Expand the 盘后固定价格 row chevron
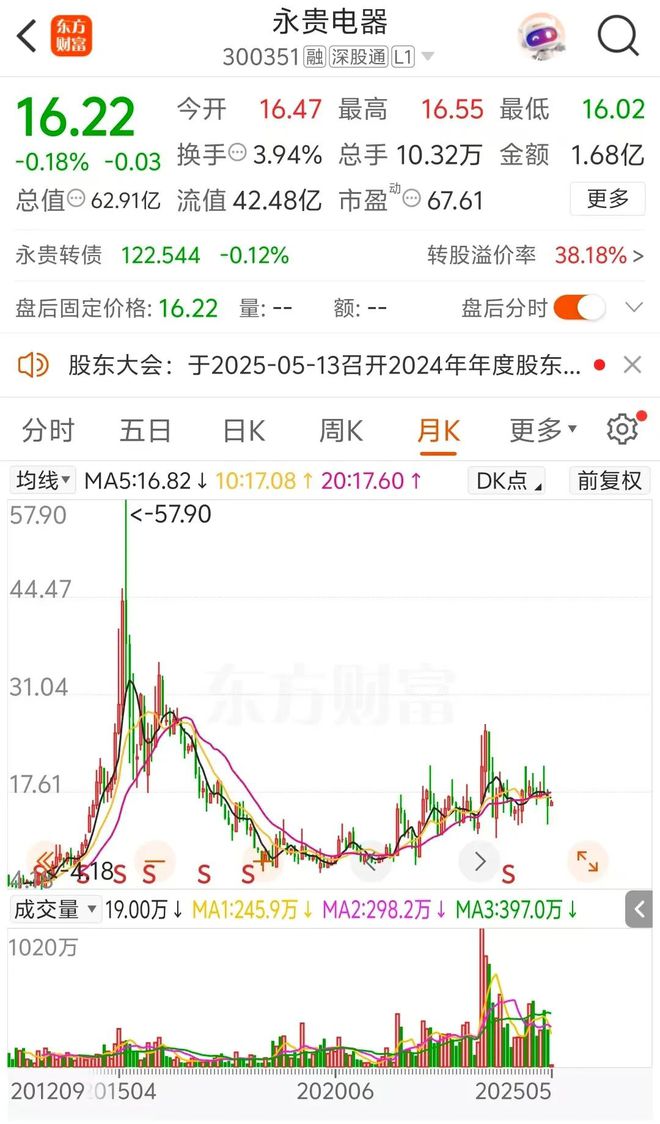 point(634,308)
